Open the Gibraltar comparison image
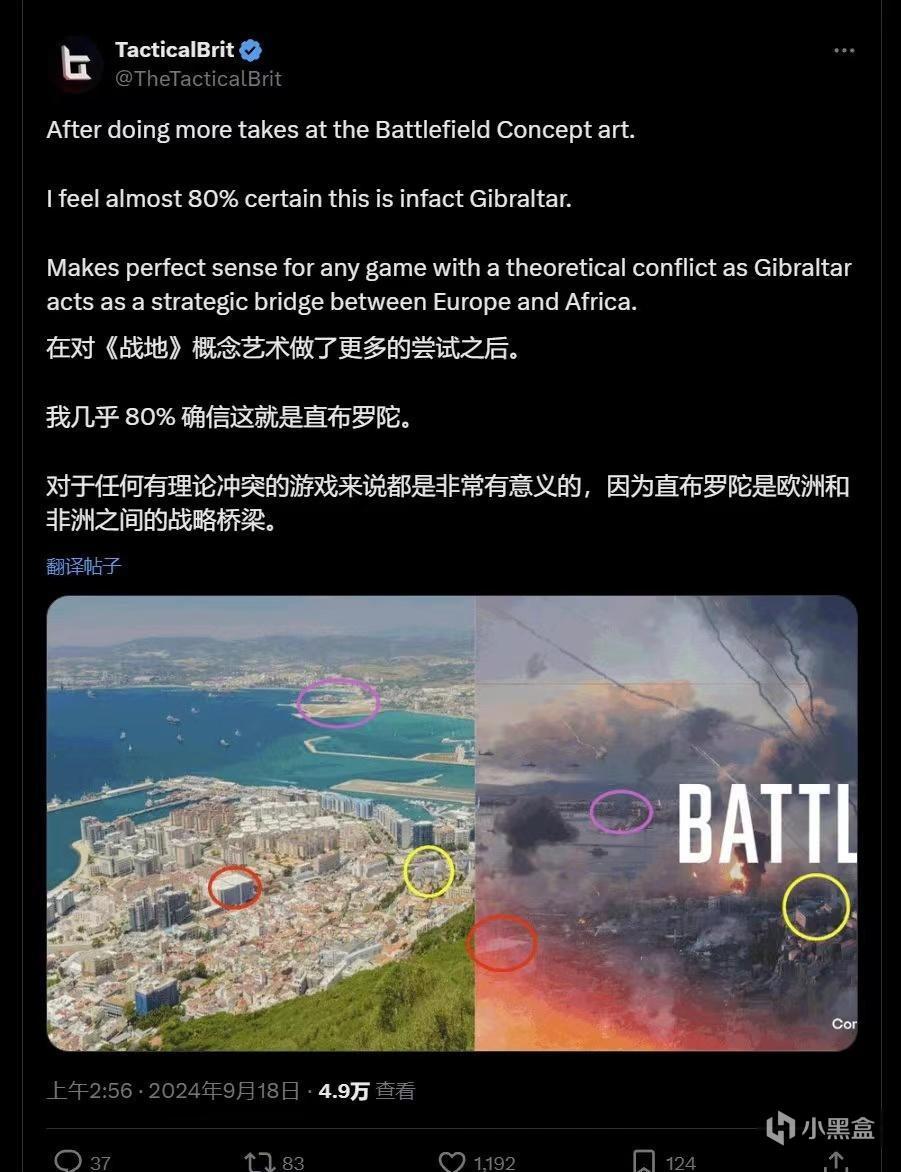901x1172 pixels. coord(452,823)
